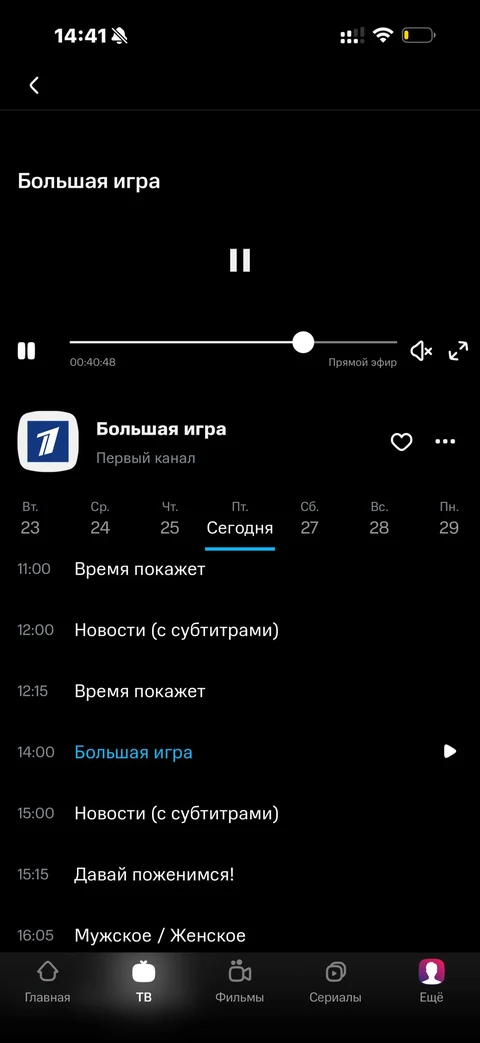Screen dimensions: 480x1043
Task: Play Большая игра at 14:00
Action: click(240, 752)
